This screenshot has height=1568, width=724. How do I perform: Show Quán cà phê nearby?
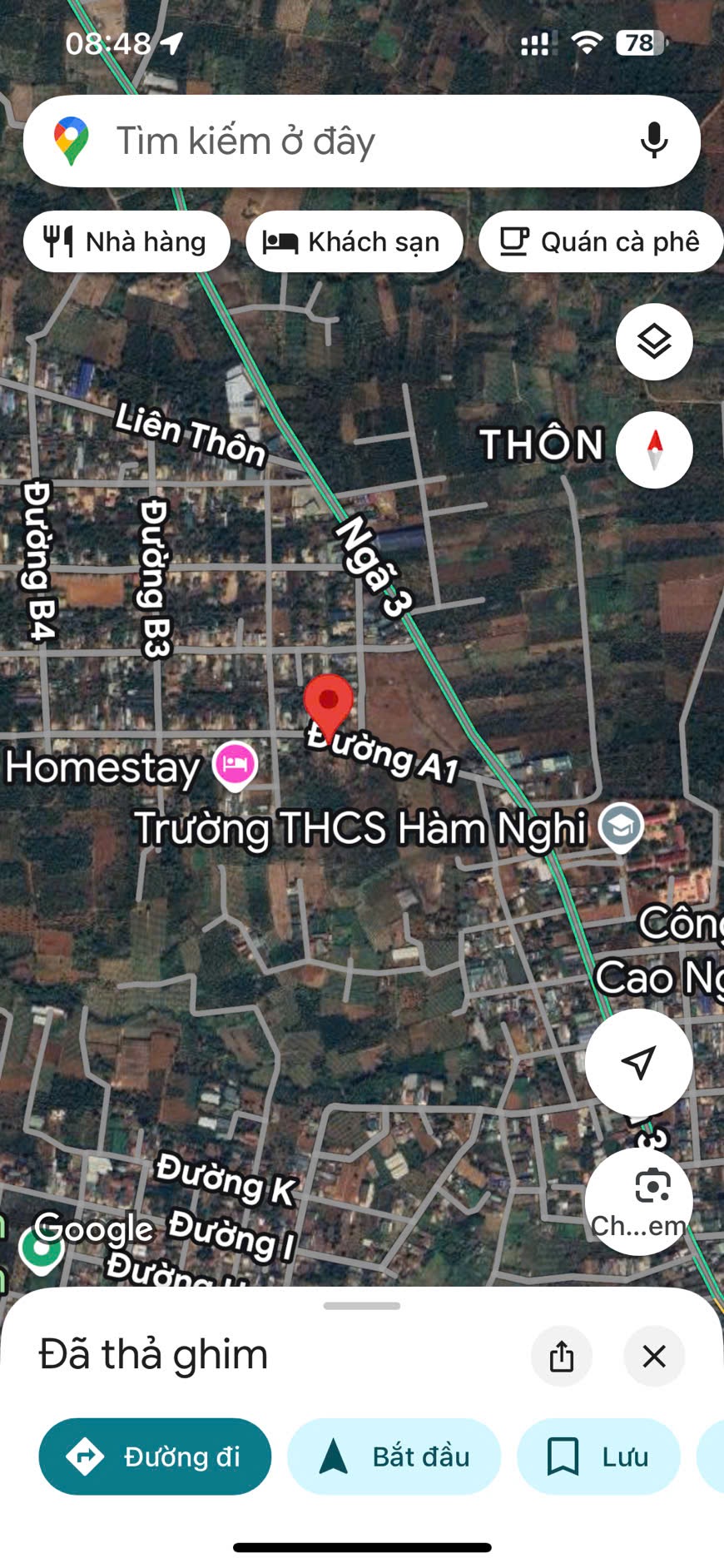click(601, 242)
